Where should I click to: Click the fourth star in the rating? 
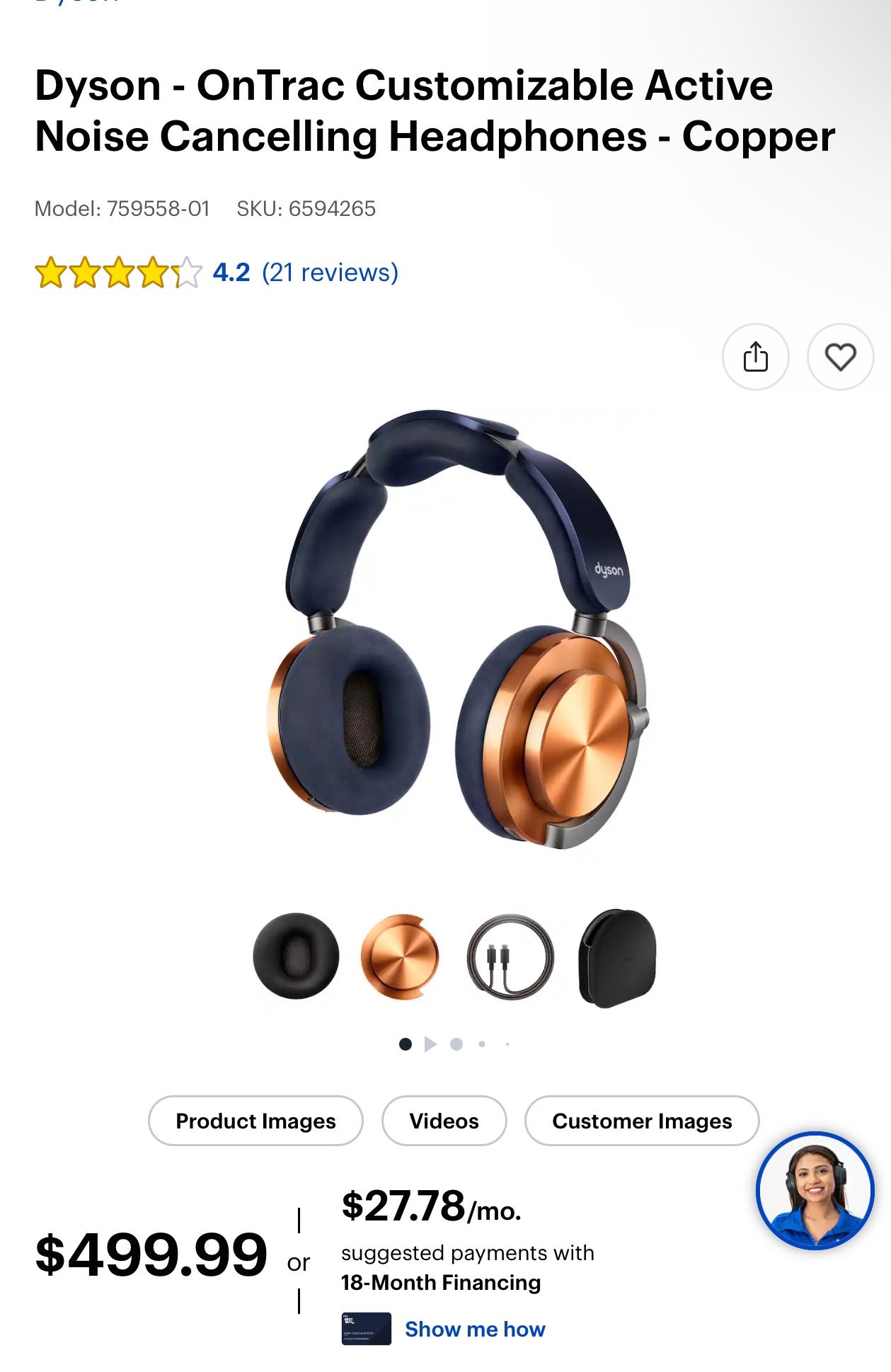154,270
